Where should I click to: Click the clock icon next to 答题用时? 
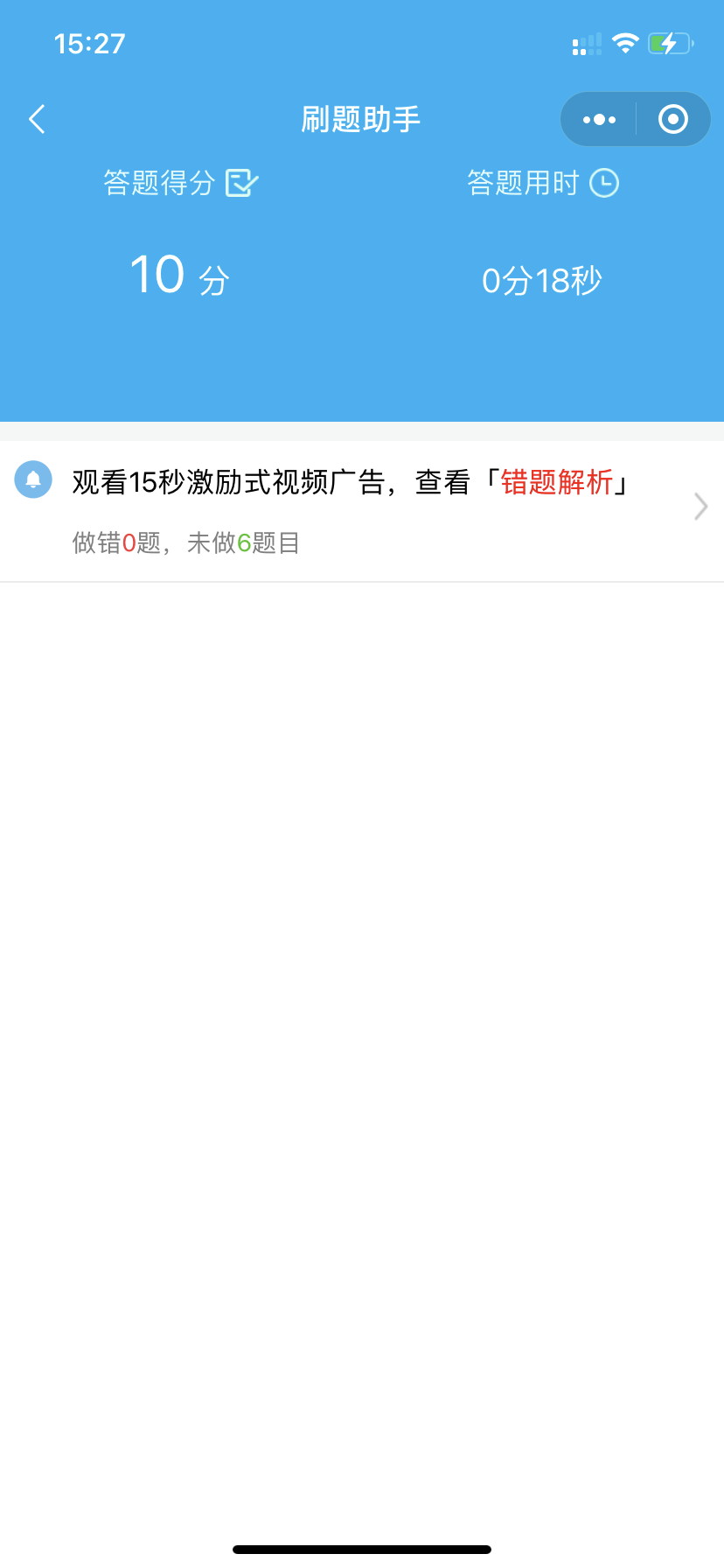point(603,183)
